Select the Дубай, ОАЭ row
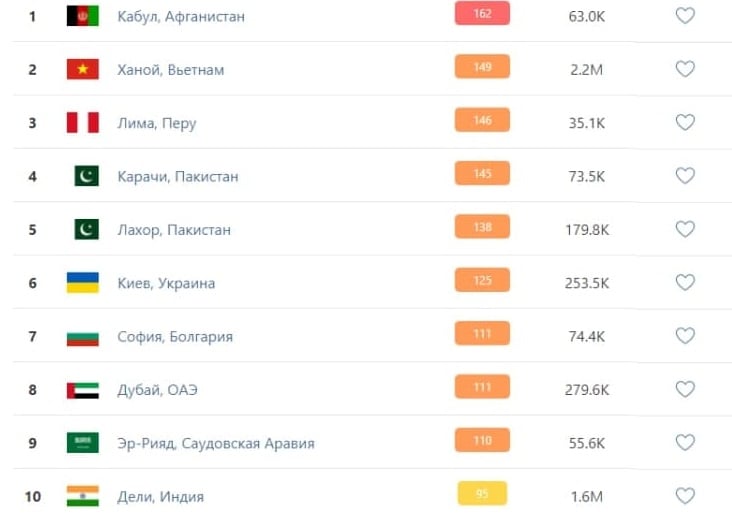The width and height of the screenshot is (732, 518). point(157,390)
